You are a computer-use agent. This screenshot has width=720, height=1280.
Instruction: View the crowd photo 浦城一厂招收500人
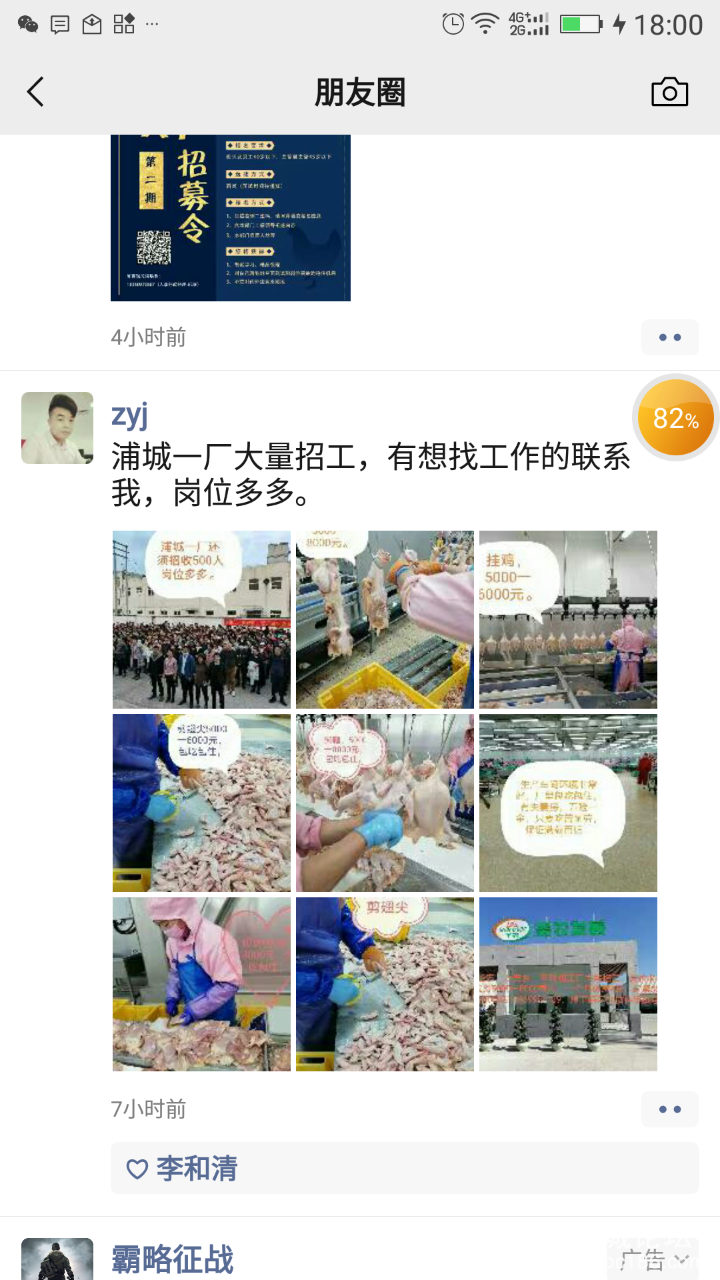click(x=201, y=620)
